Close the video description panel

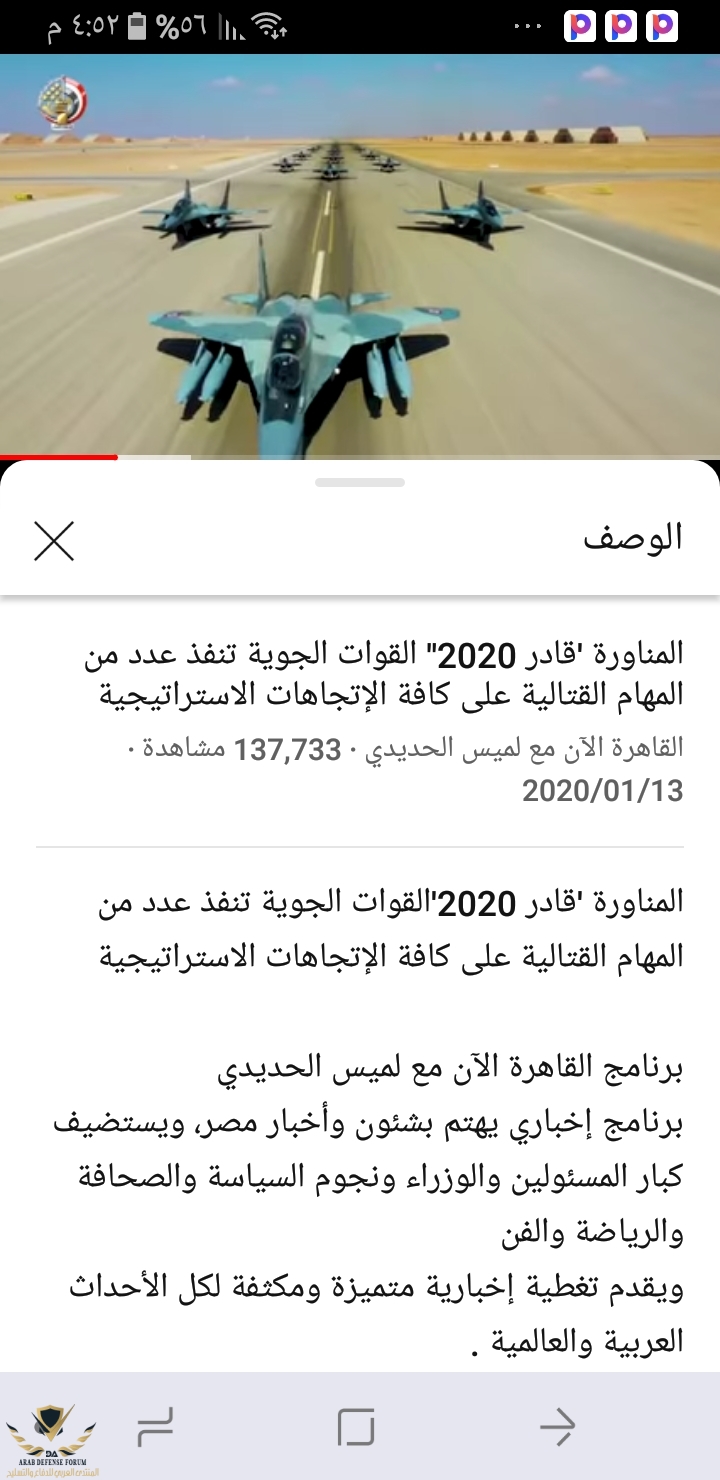tap(54, 541)
